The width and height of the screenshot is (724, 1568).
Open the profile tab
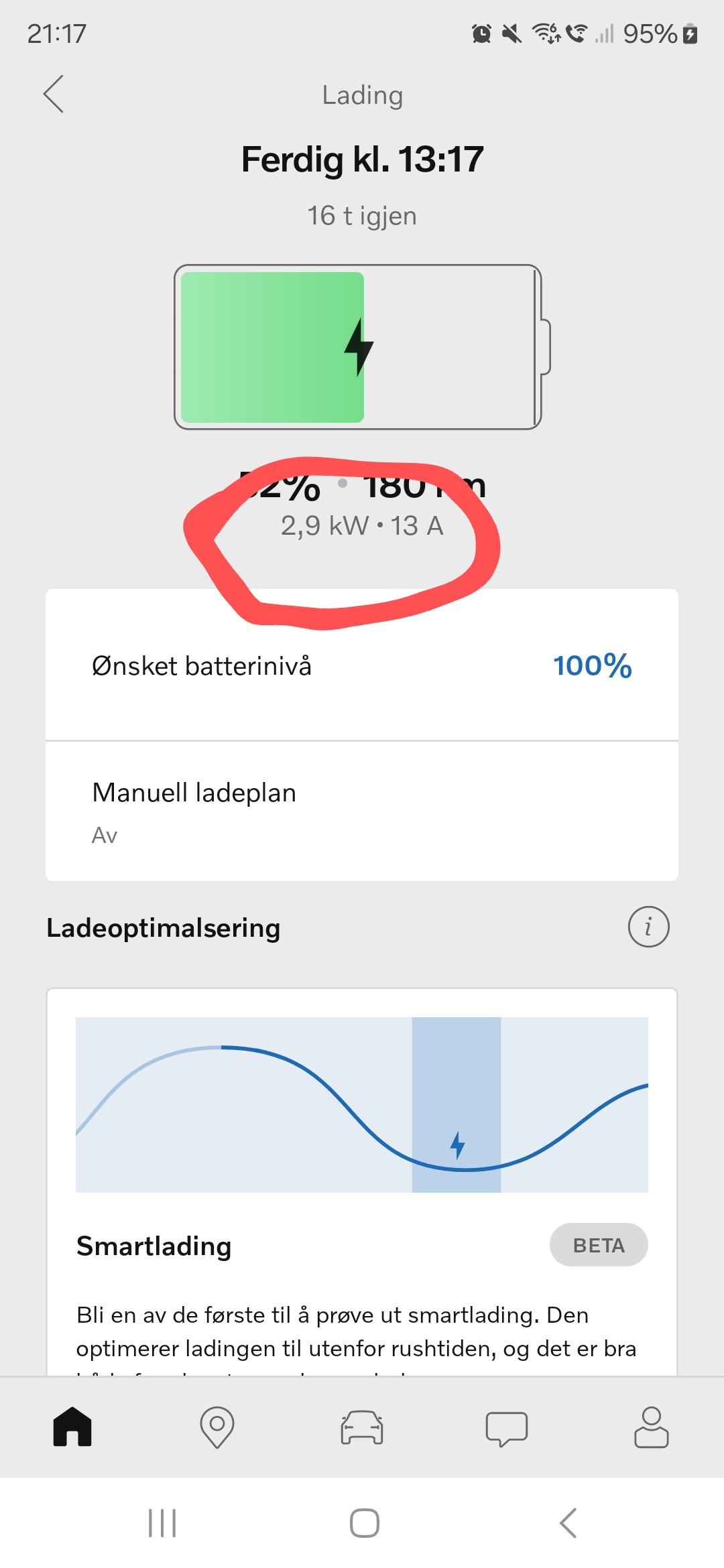(652, 1427)
